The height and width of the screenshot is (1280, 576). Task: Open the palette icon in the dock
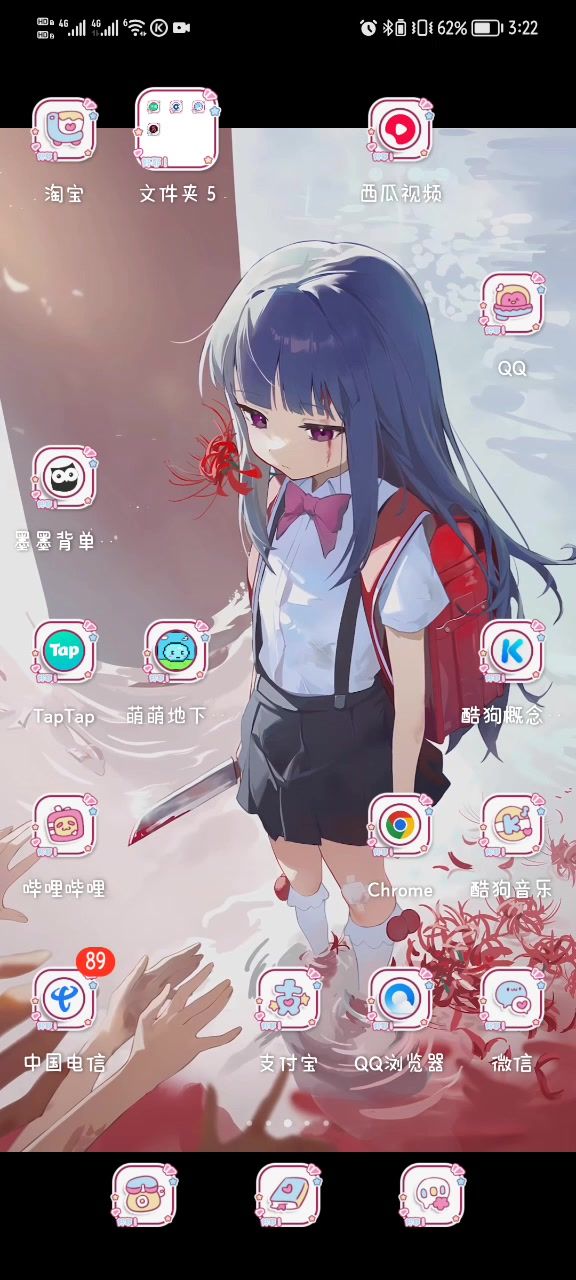pos(432,1196)
